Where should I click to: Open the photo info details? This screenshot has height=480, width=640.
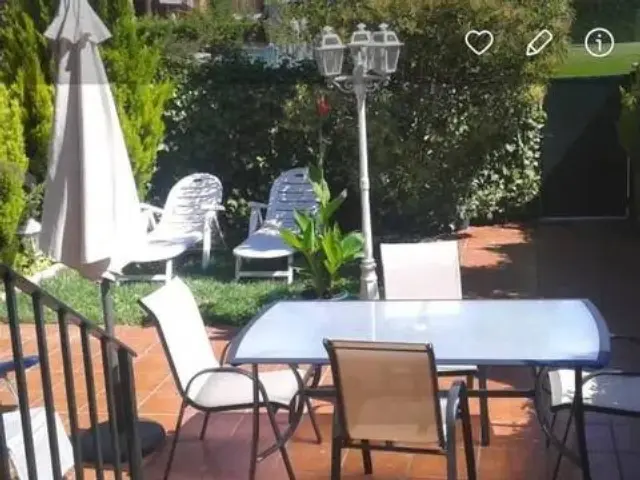pyautogui.click(x=599, y=42)
